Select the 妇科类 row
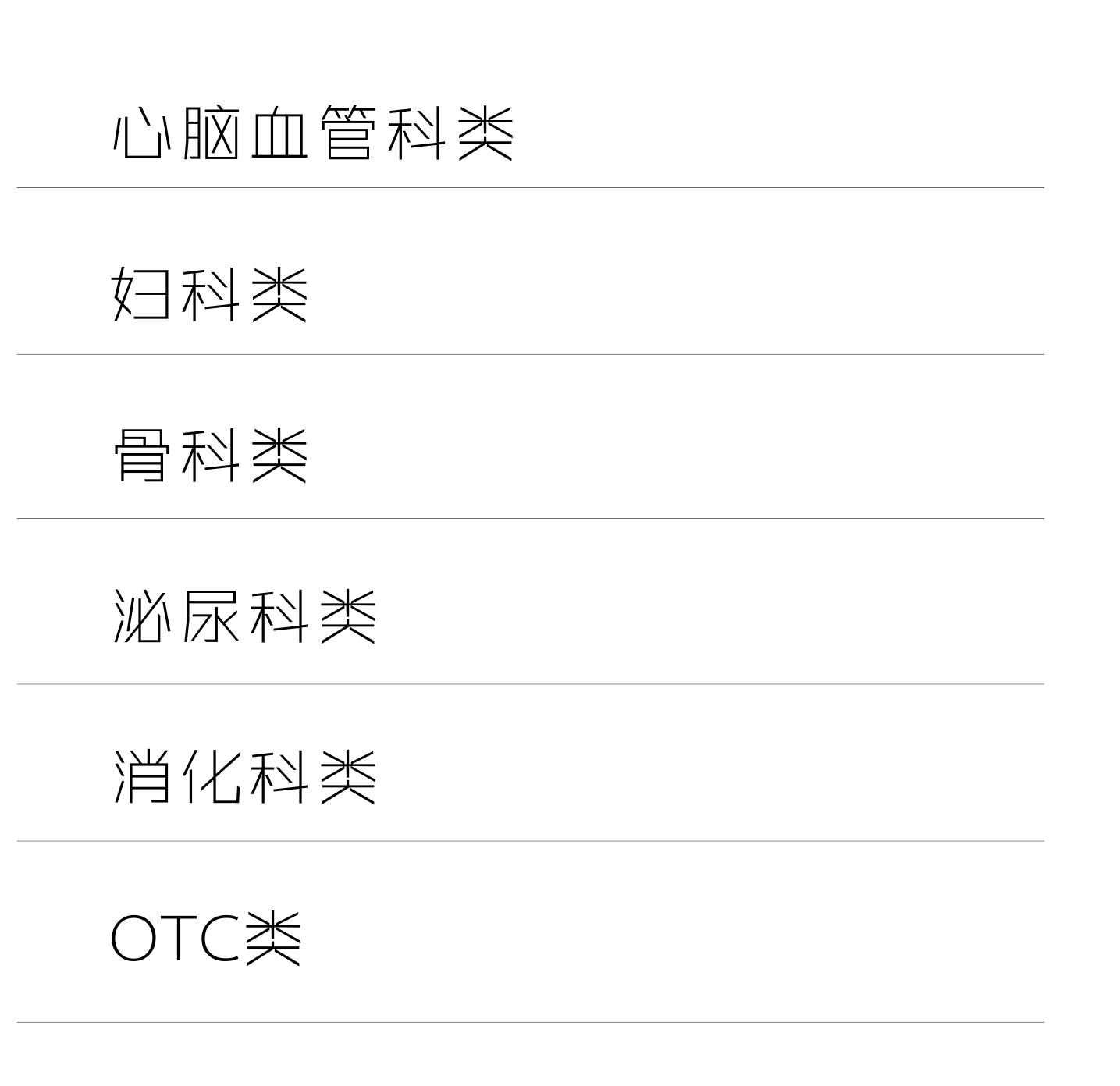The image size is (1120, 1086). pos(211,294)
